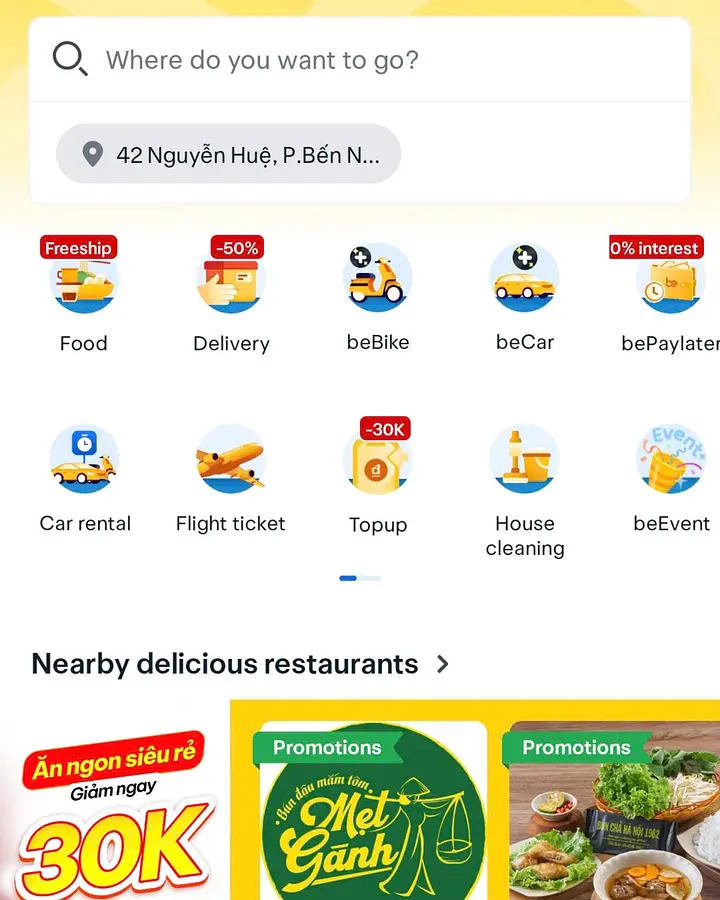Expand Nearby delicious restaurants with the chevron
720x900 pixels.
[444, 663]
